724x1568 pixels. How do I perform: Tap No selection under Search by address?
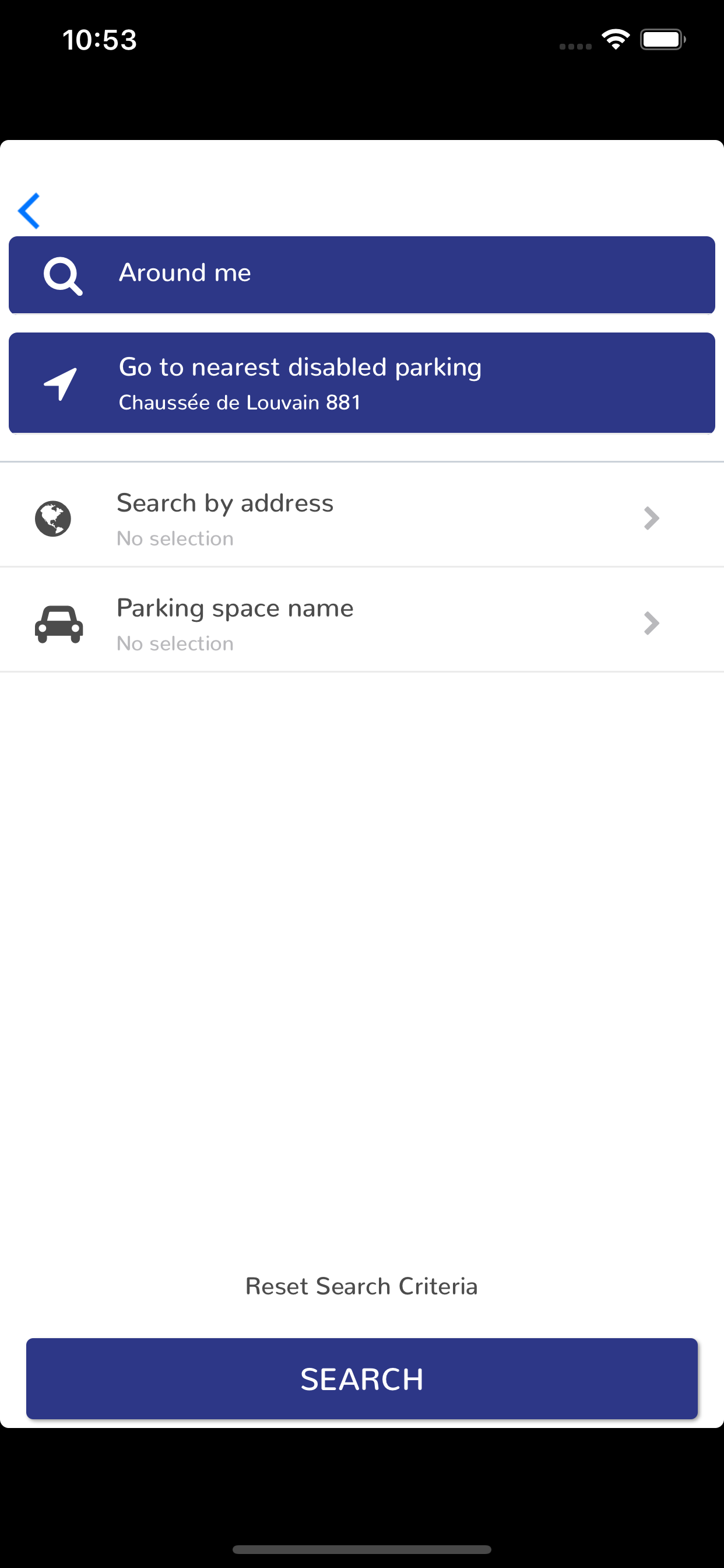click(175, 538)
